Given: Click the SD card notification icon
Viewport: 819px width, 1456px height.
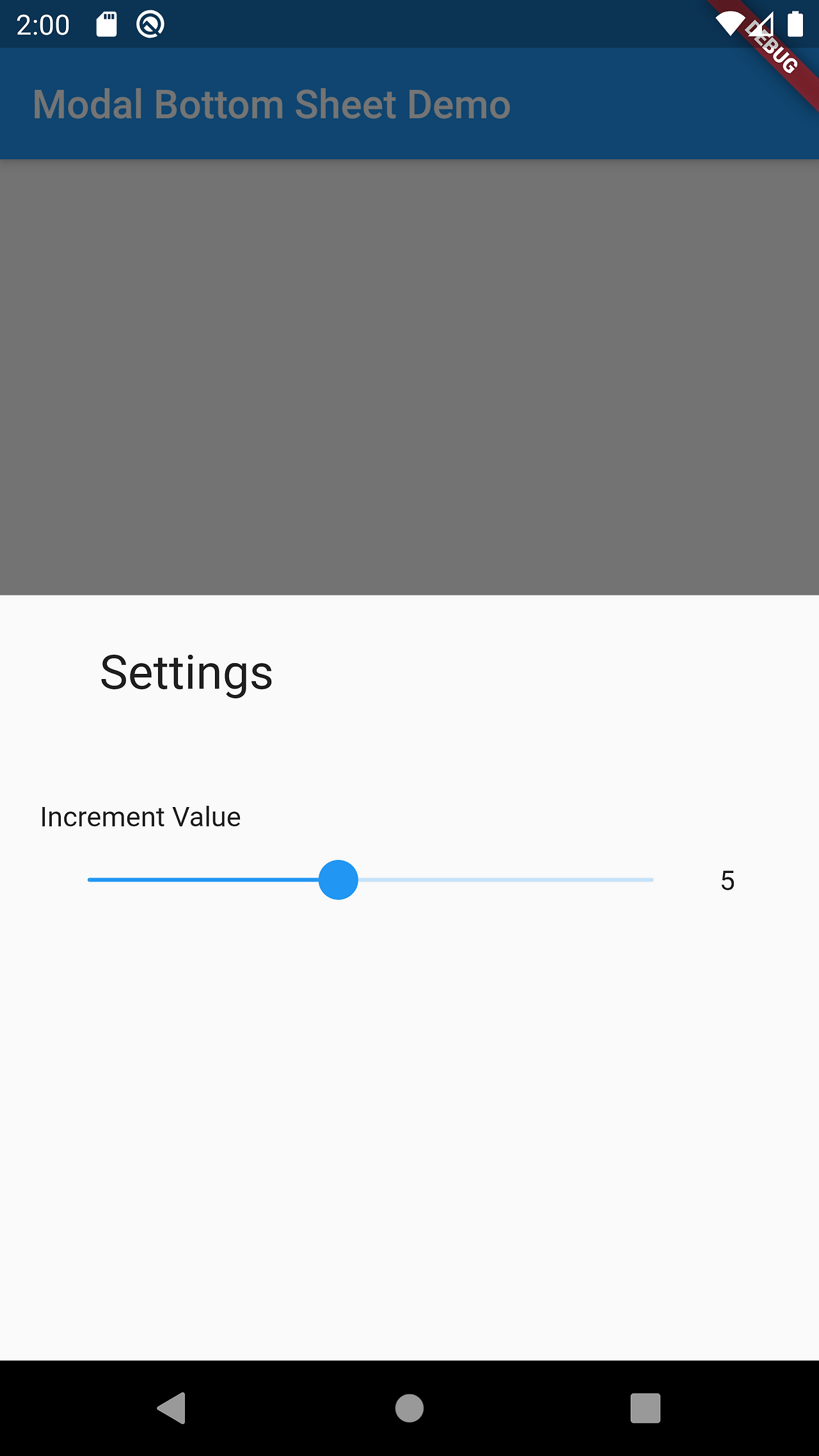Looking at the screenshot, I should (x=106, y=24).
